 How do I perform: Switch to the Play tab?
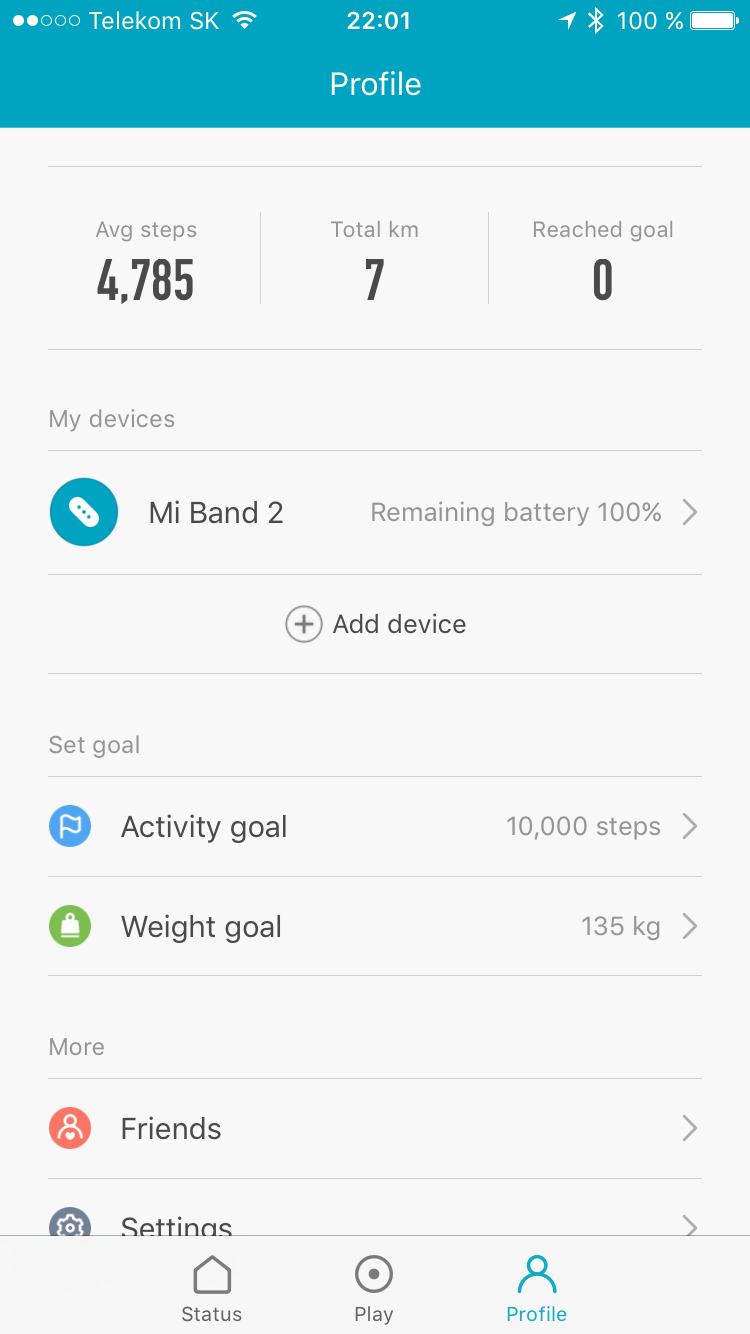click(x=373, y=1288)
